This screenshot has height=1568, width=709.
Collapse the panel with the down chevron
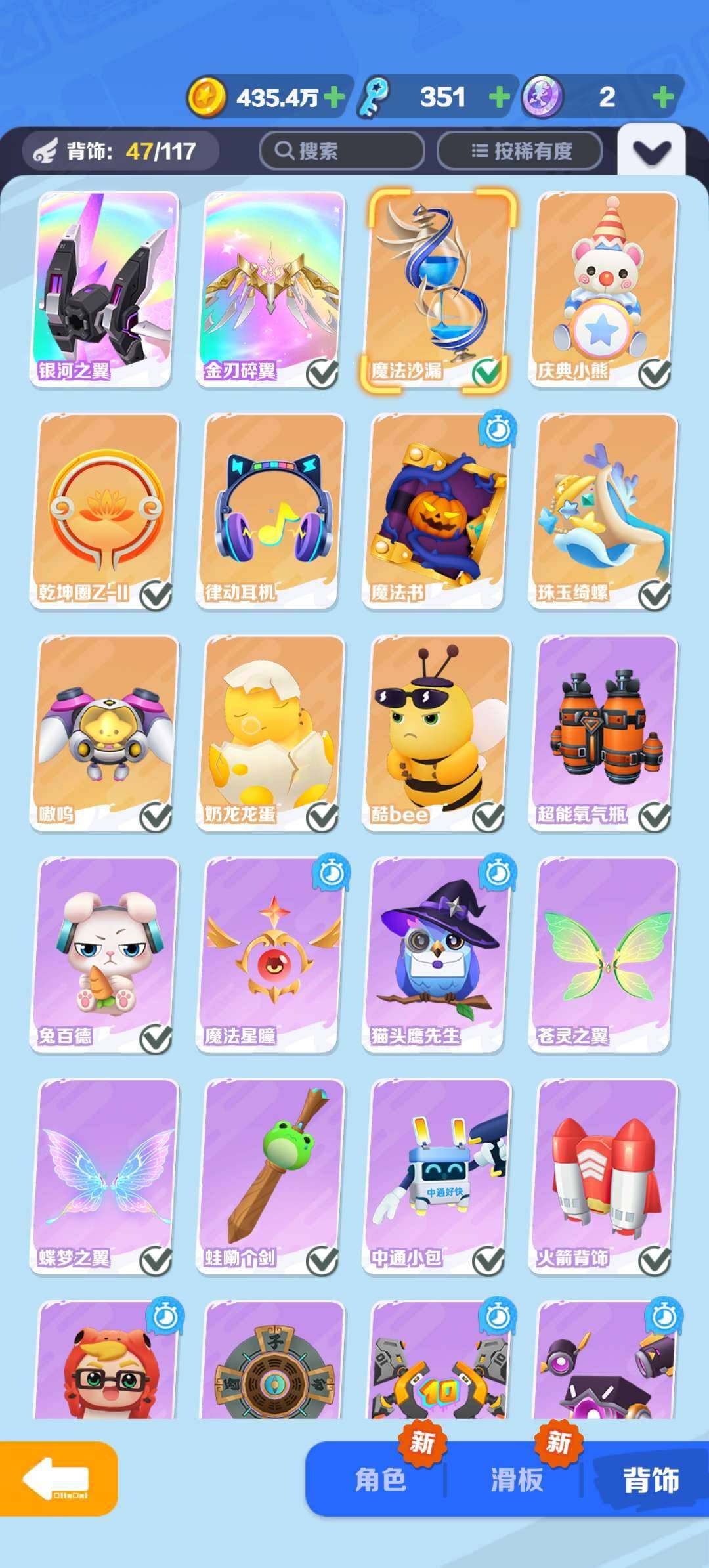click(651, 152)
